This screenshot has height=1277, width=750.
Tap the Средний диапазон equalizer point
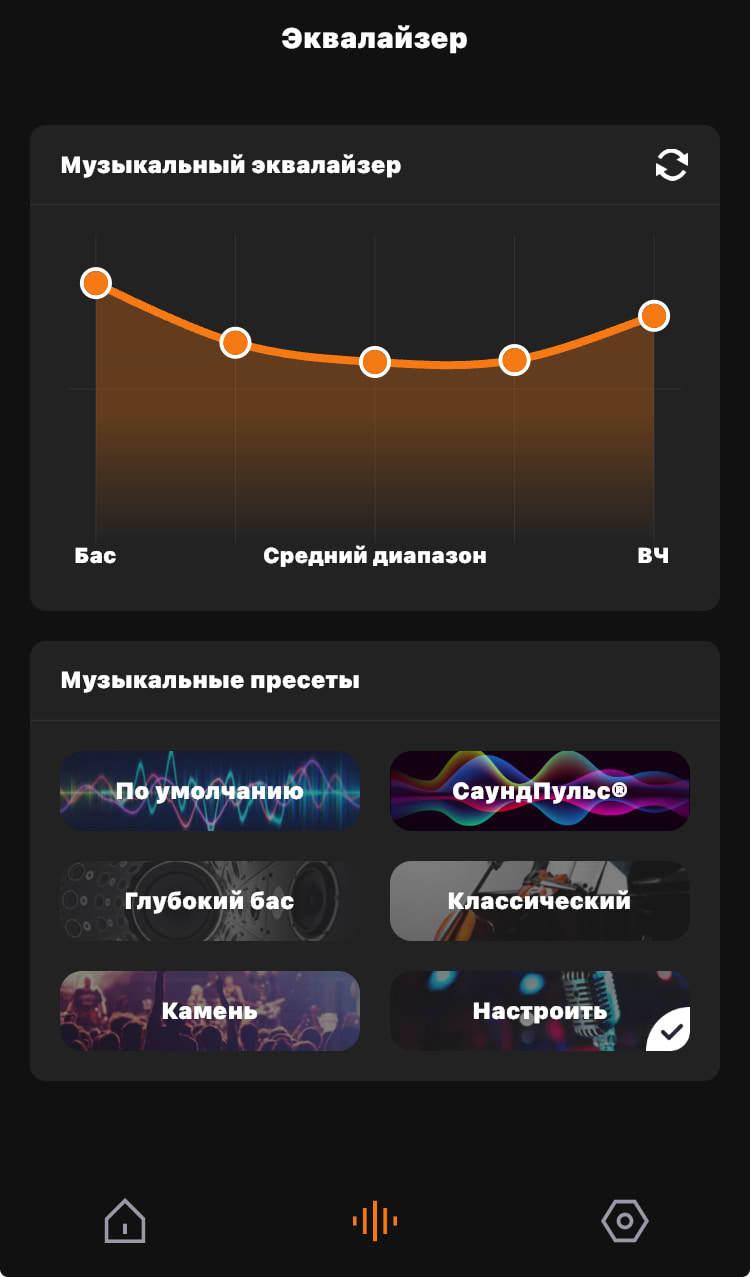pyautogui.click(x=375, y=362)
